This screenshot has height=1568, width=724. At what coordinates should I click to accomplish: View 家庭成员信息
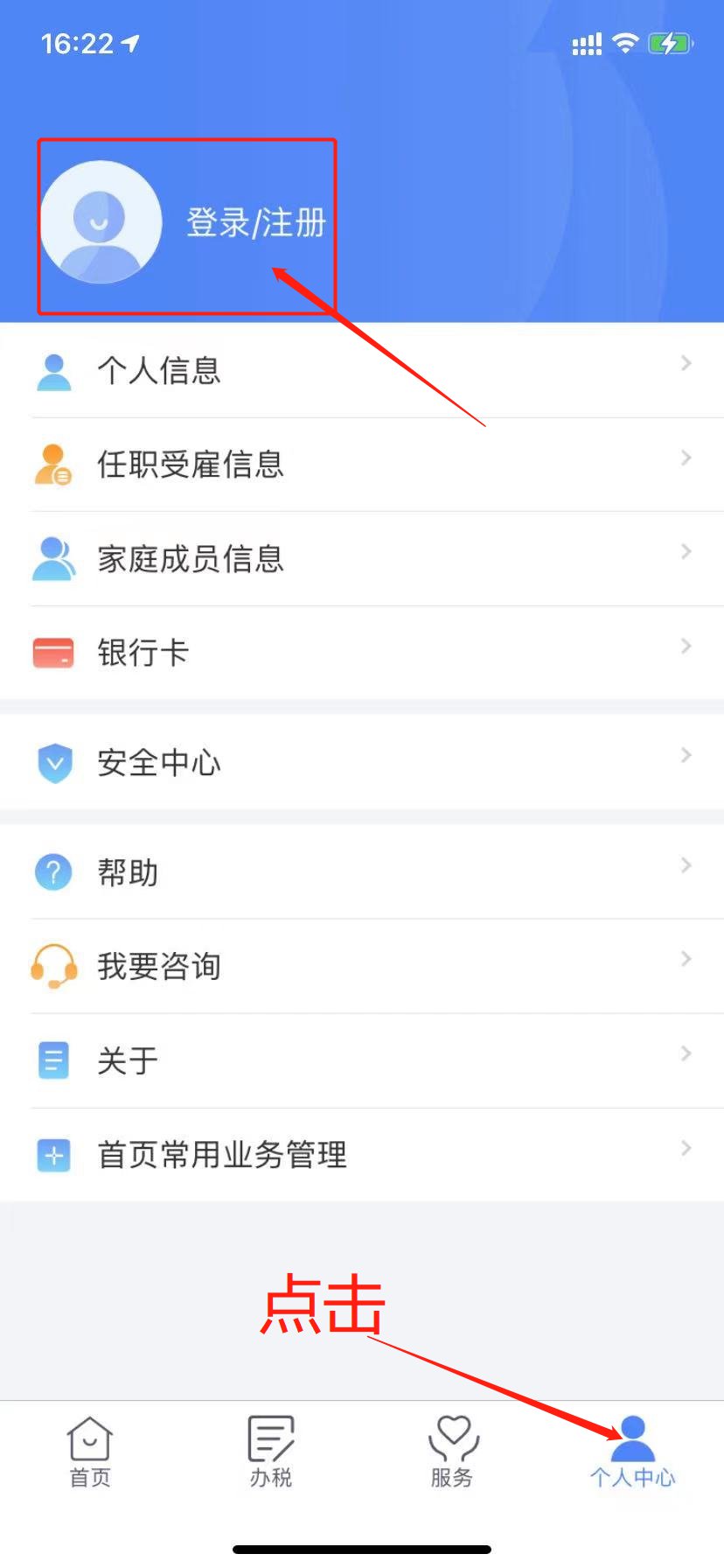click(362, 558)
